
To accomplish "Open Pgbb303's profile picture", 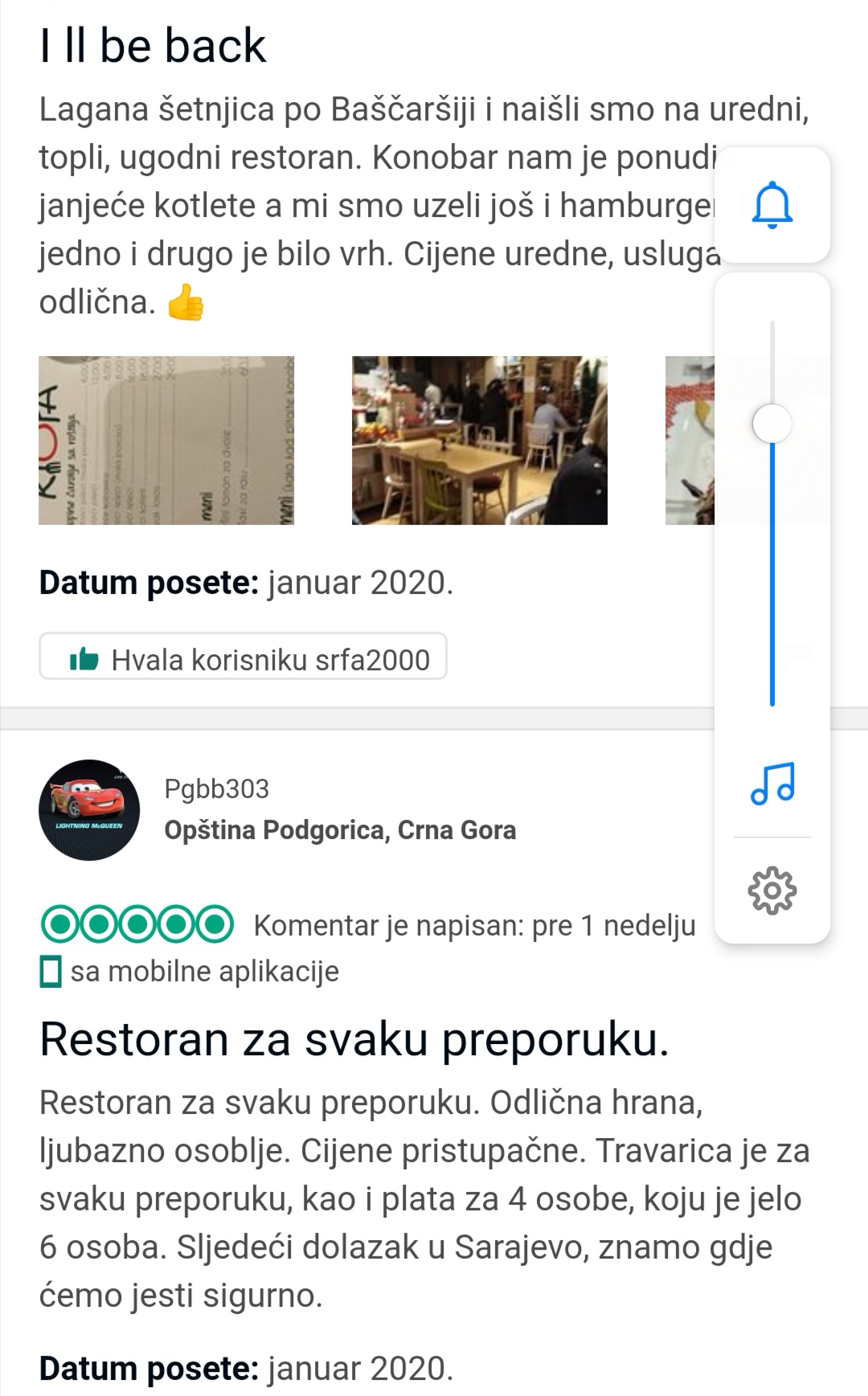I will pos(89,810).
